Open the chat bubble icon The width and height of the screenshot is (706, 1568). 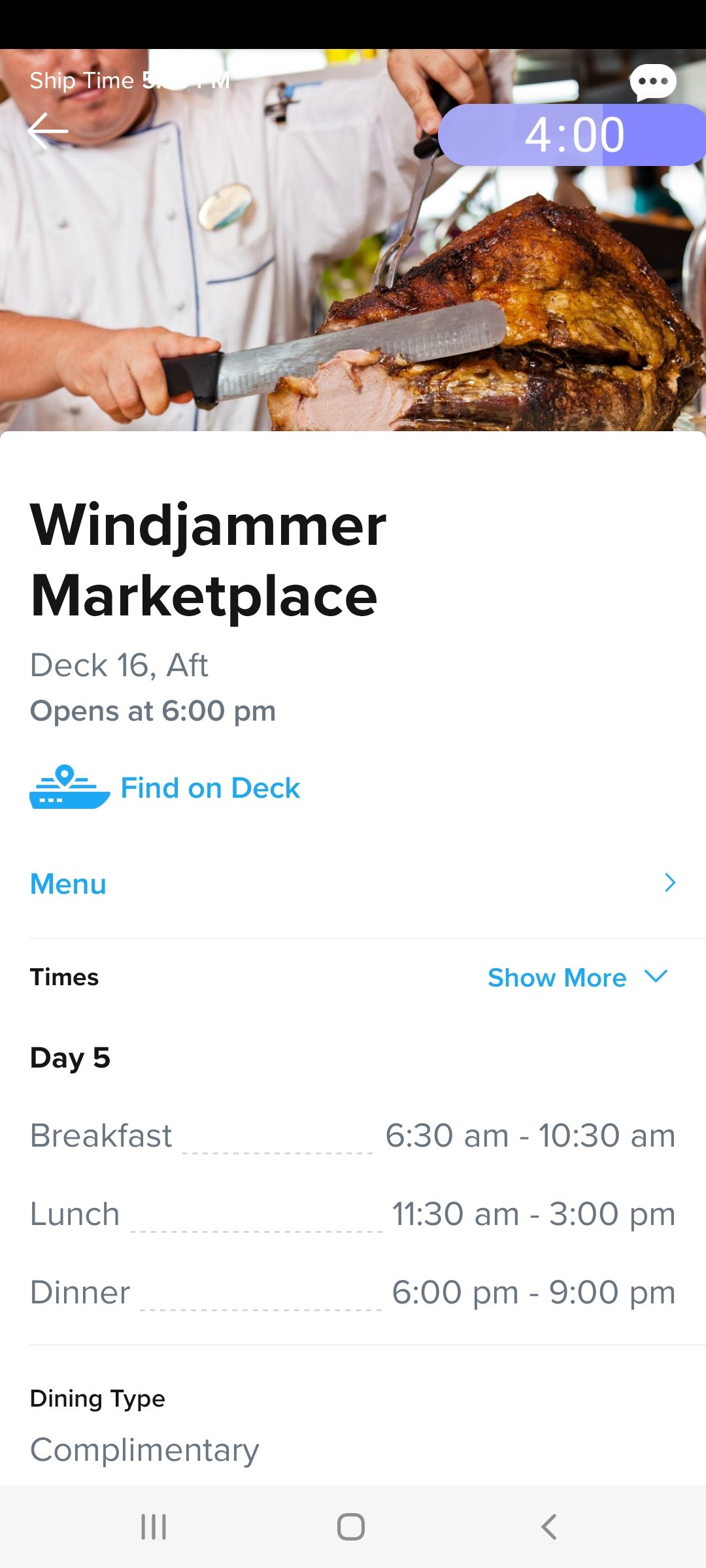pyautogui.click(x=652, y=82)
